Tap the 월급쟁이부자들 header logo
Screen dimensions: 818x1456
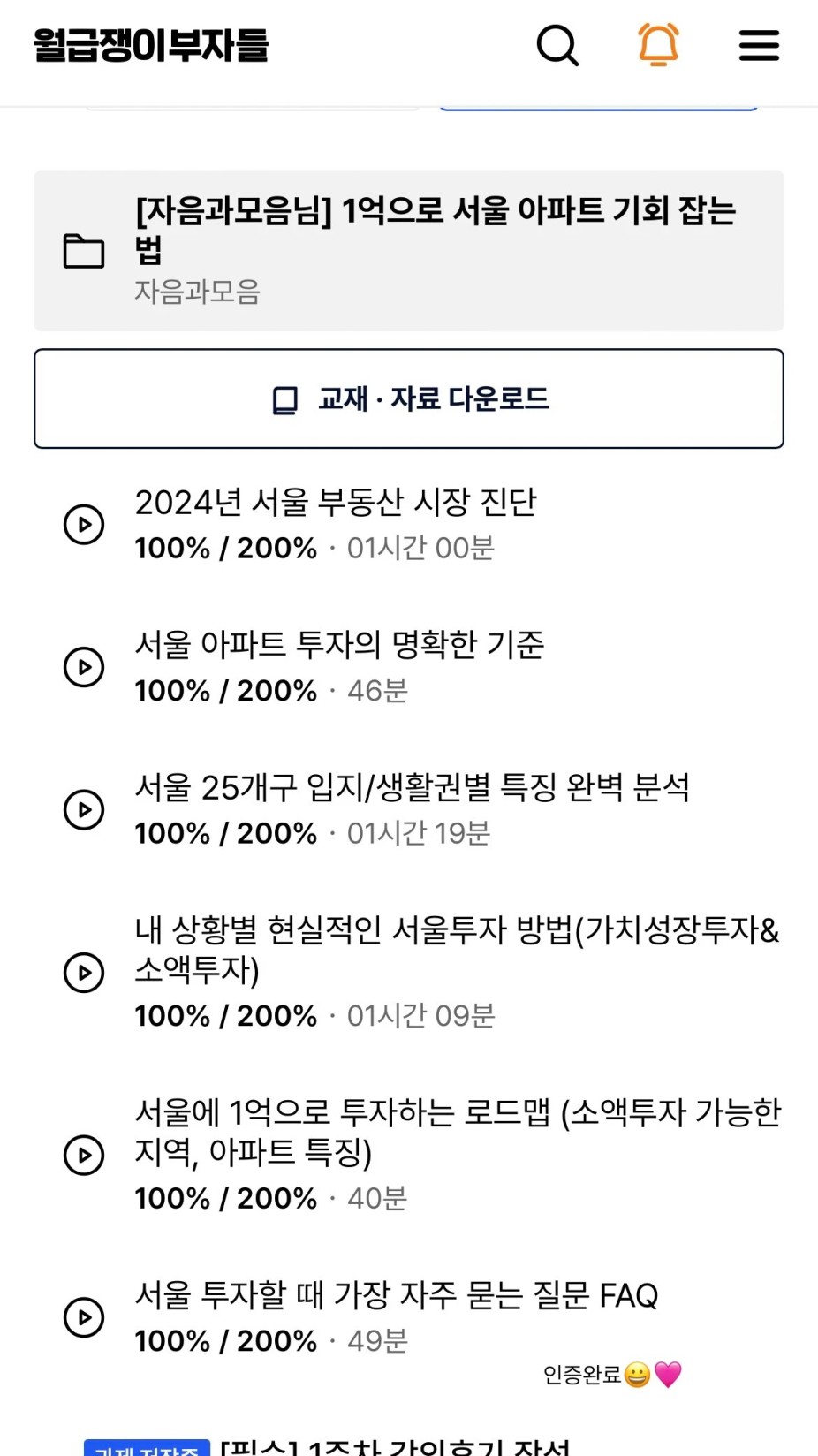click(x=151, y=45)
